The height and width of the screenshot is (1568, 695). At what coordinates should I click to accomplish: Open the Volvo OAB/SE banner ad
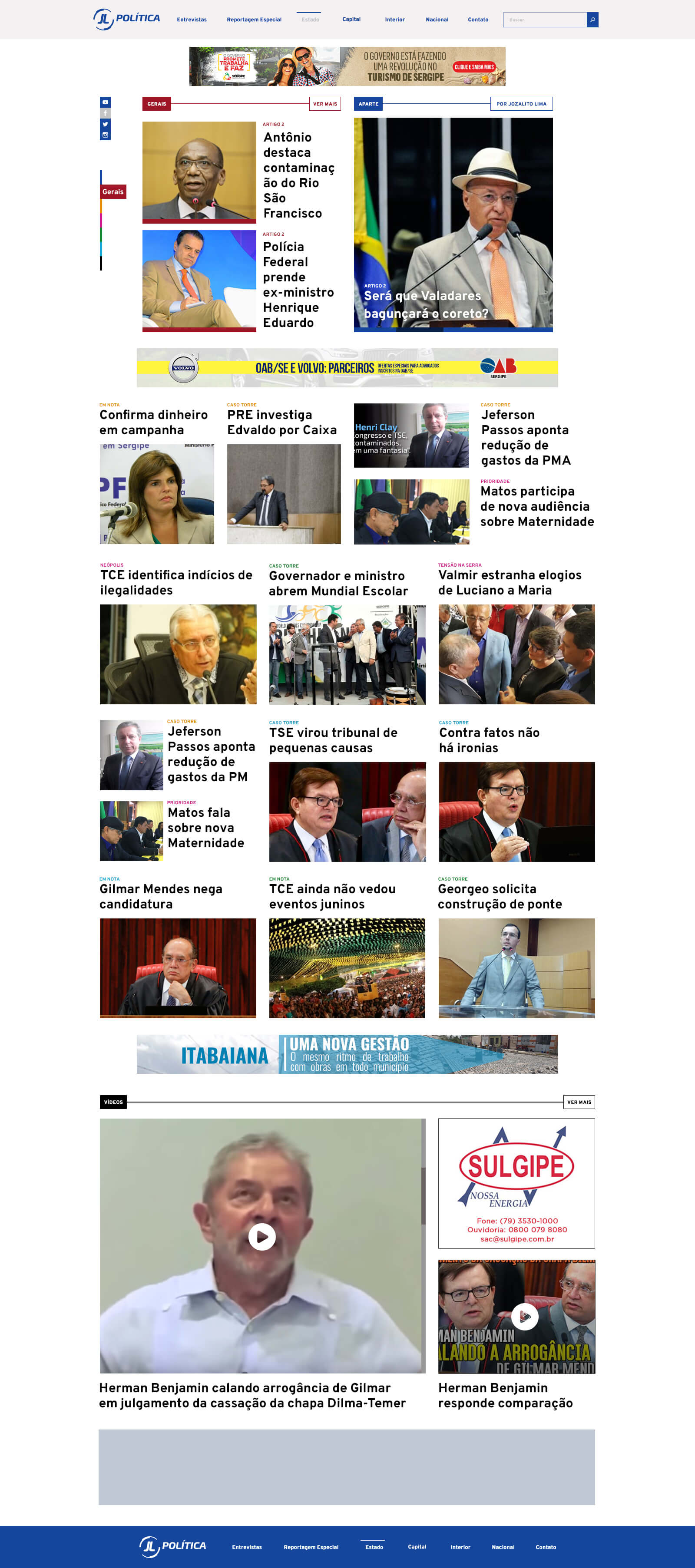click(x=347, y=368)
